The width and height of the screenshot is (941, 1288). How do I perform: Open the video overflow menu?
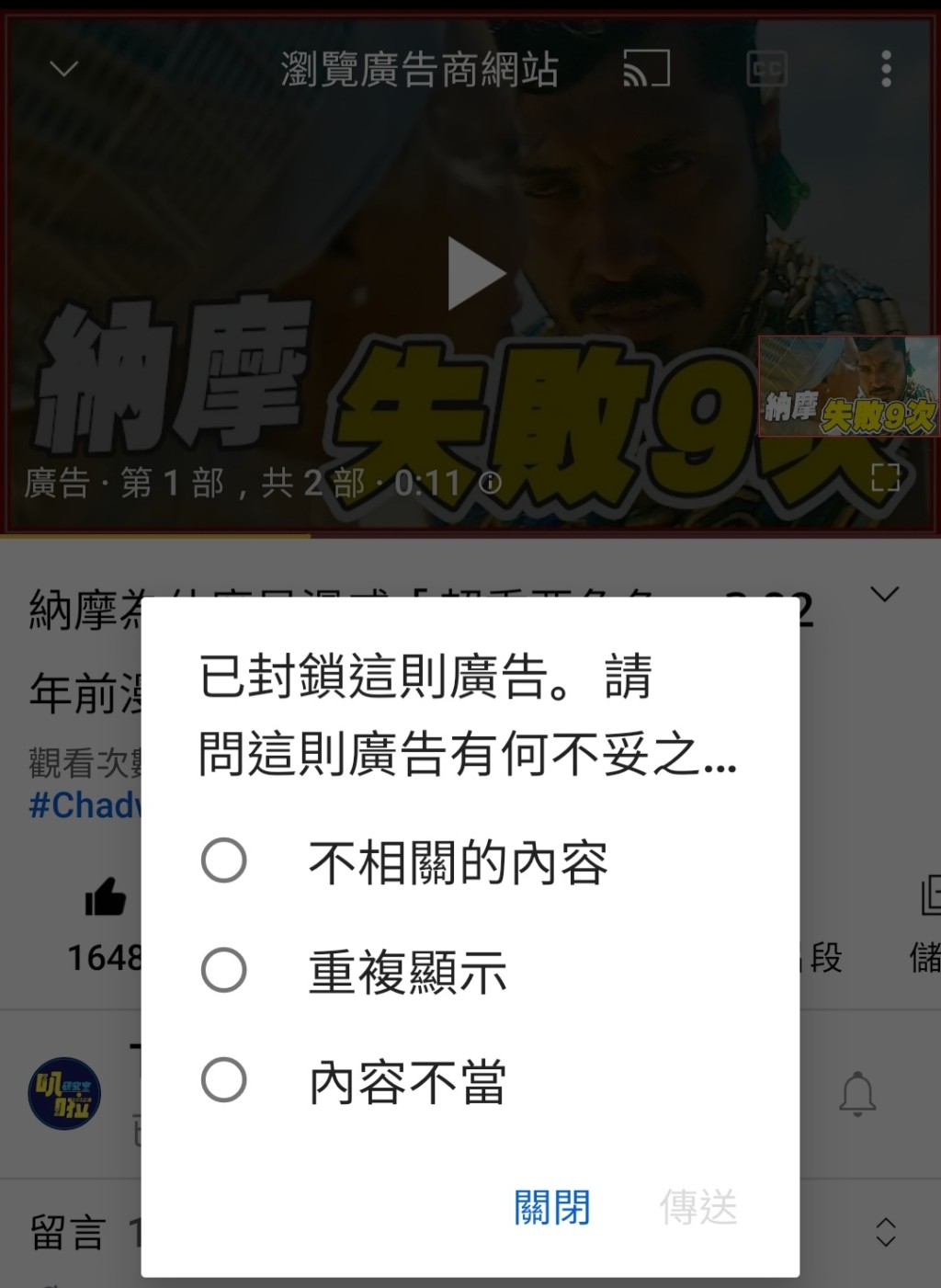(x=886, y=69)
